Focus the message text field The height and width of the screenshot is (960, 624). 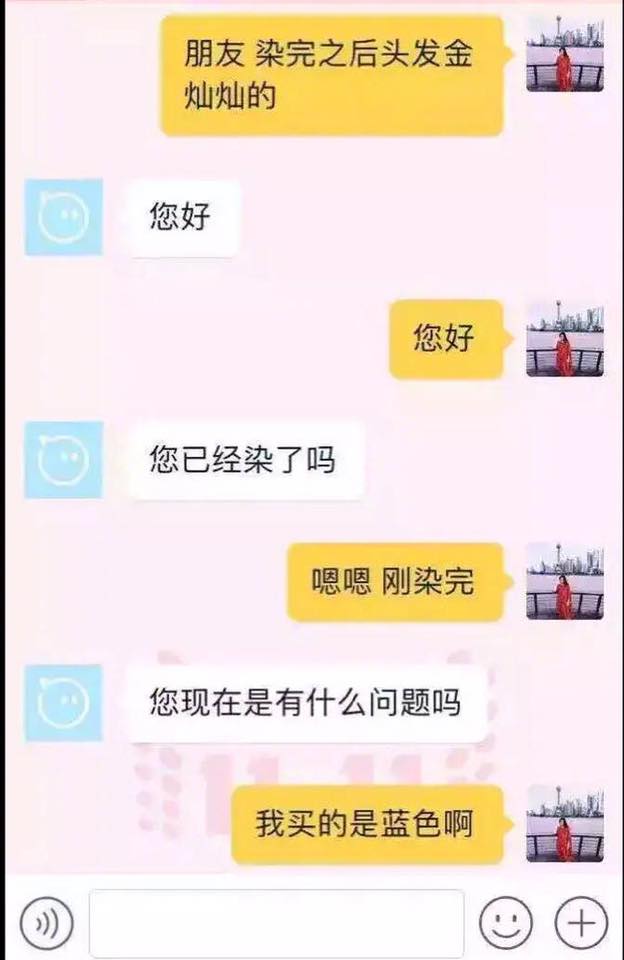(x=277, y=922)
